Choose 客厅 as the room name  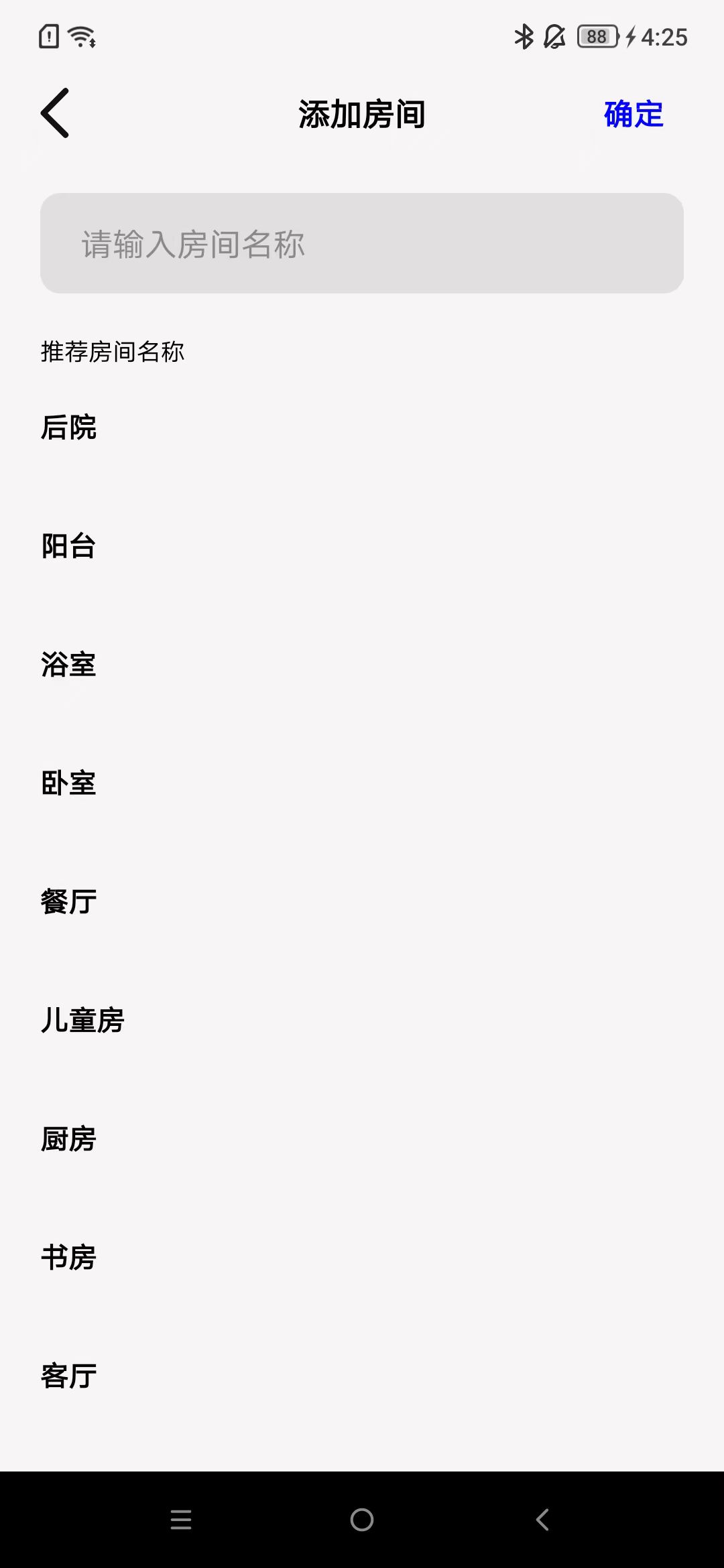tap(69, 1376)
